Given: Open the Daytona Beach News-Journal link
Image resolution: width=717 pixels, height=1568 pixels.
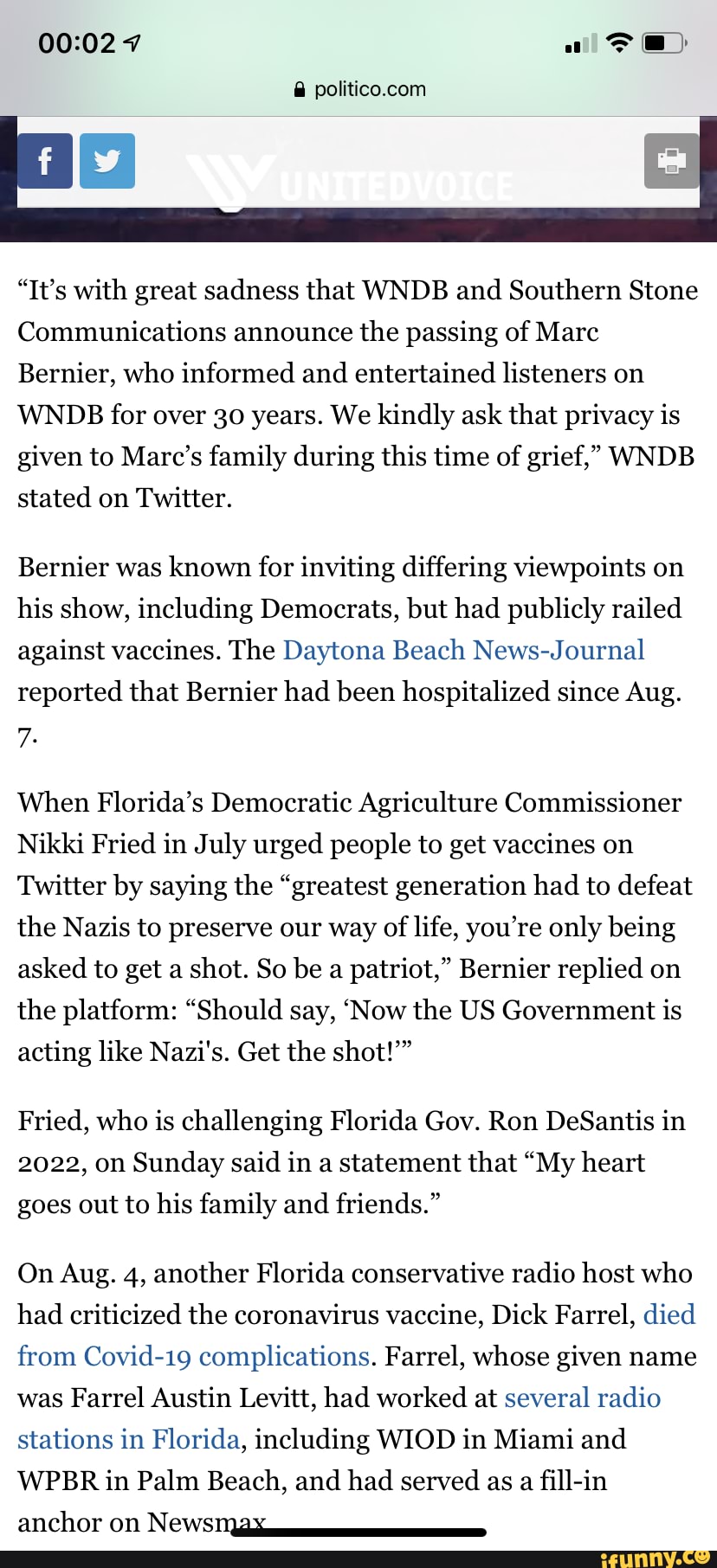Looking at the screenshot, I should click(x=463, y=650).
